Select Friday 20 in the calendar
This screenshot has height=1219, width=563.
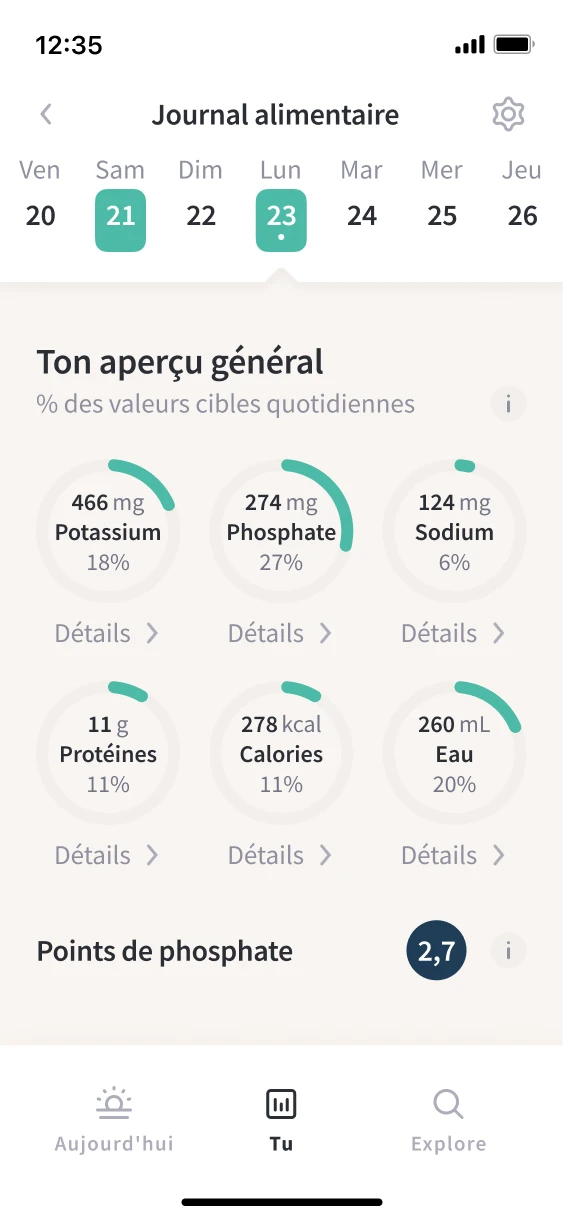[40, 197]
